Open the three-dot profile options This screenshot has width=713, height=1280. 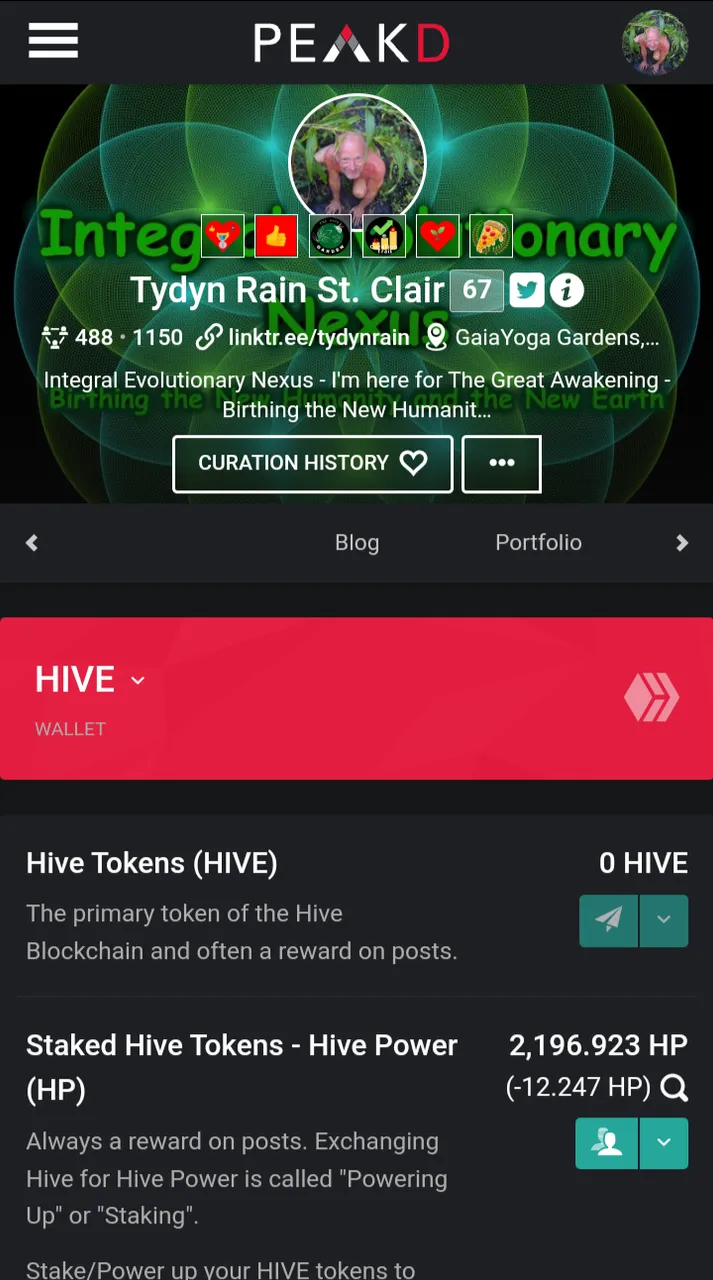[x=501, y=464]
